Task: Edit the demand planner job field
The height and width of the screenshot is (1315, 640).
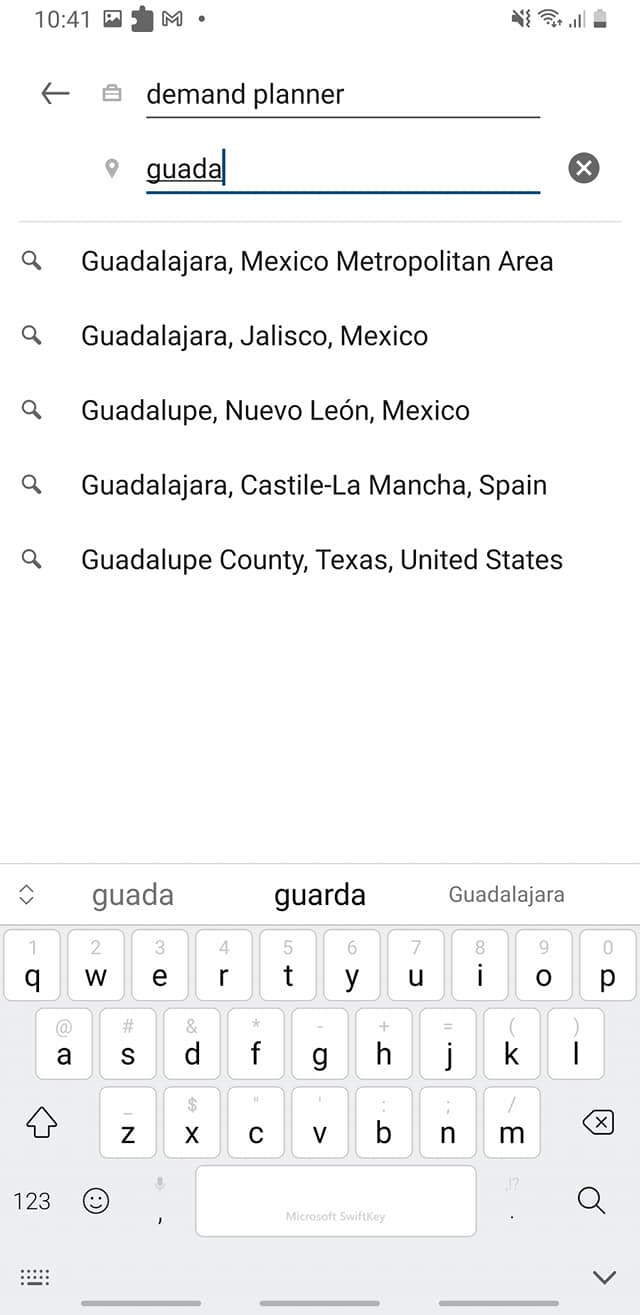Action: coord(343,95)
